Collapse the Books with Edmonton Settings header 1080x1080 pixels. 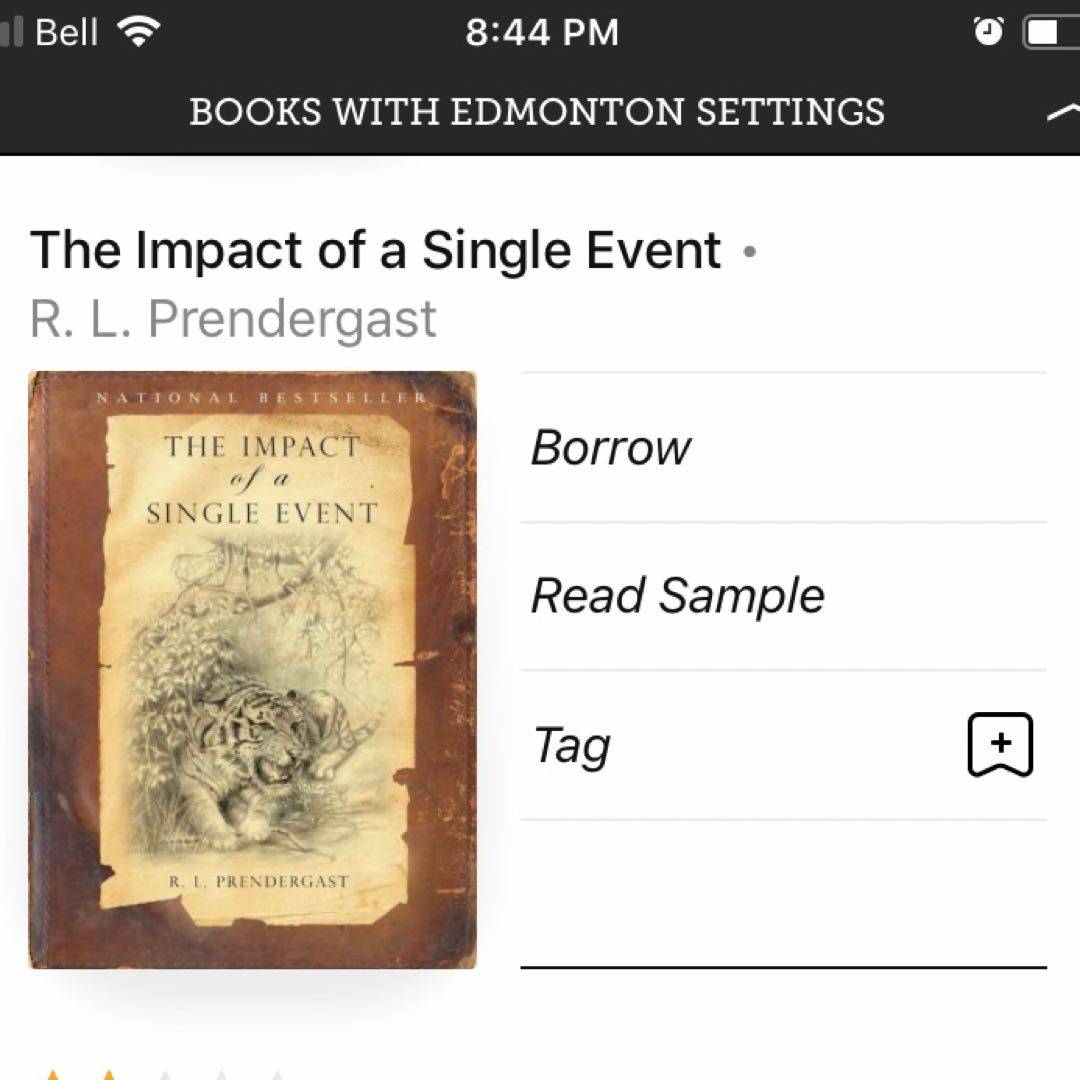pos(1062,113)
